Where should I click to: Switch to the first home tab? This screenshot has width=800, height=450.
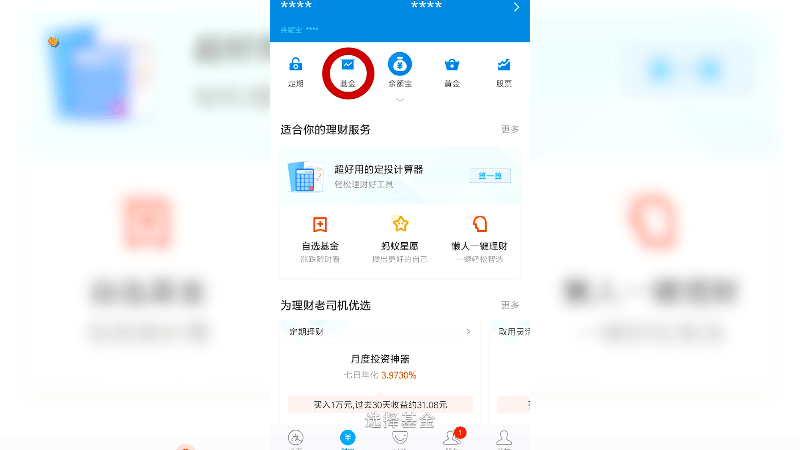[295, 438]
